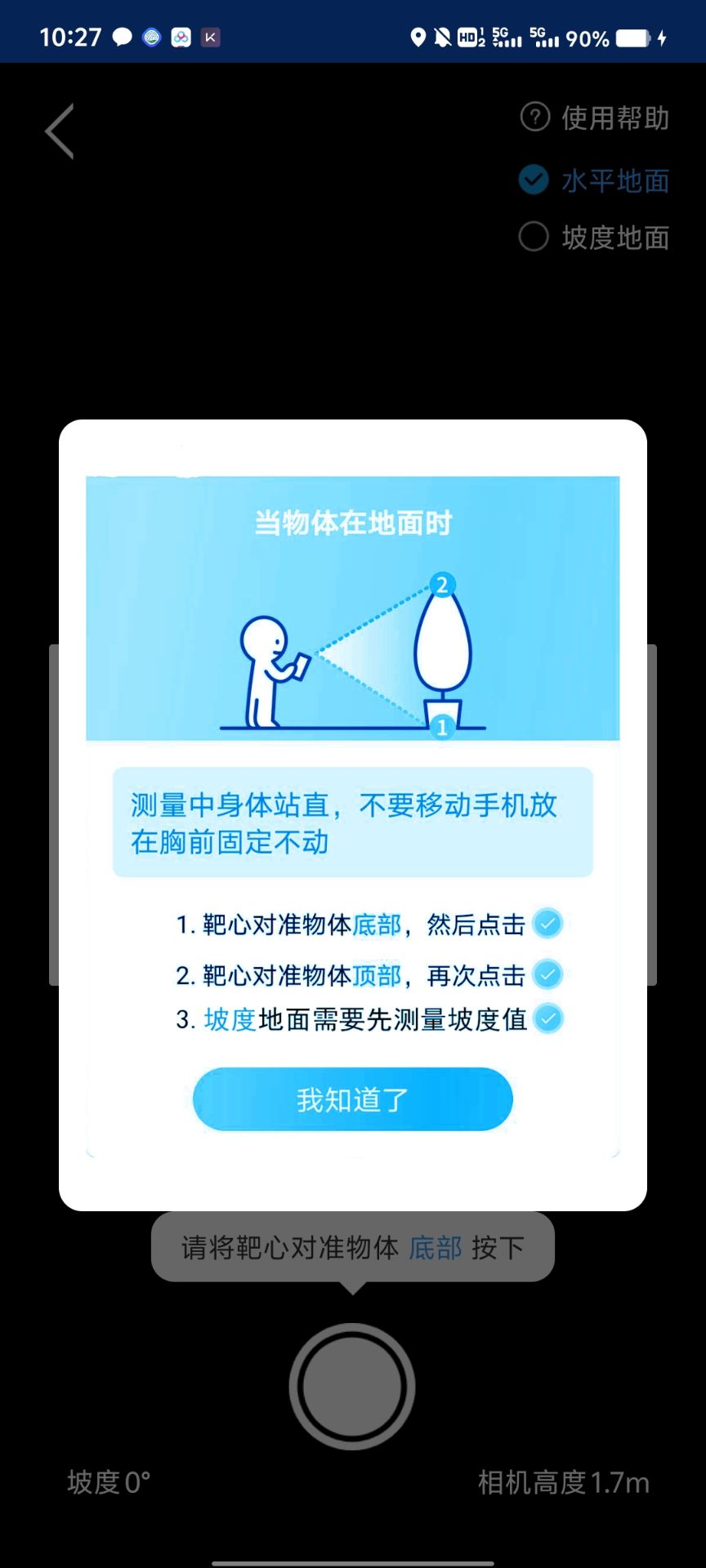Go back using the top-left arrow
This screenshot has width=706, height=1568.
pos(60,131)
